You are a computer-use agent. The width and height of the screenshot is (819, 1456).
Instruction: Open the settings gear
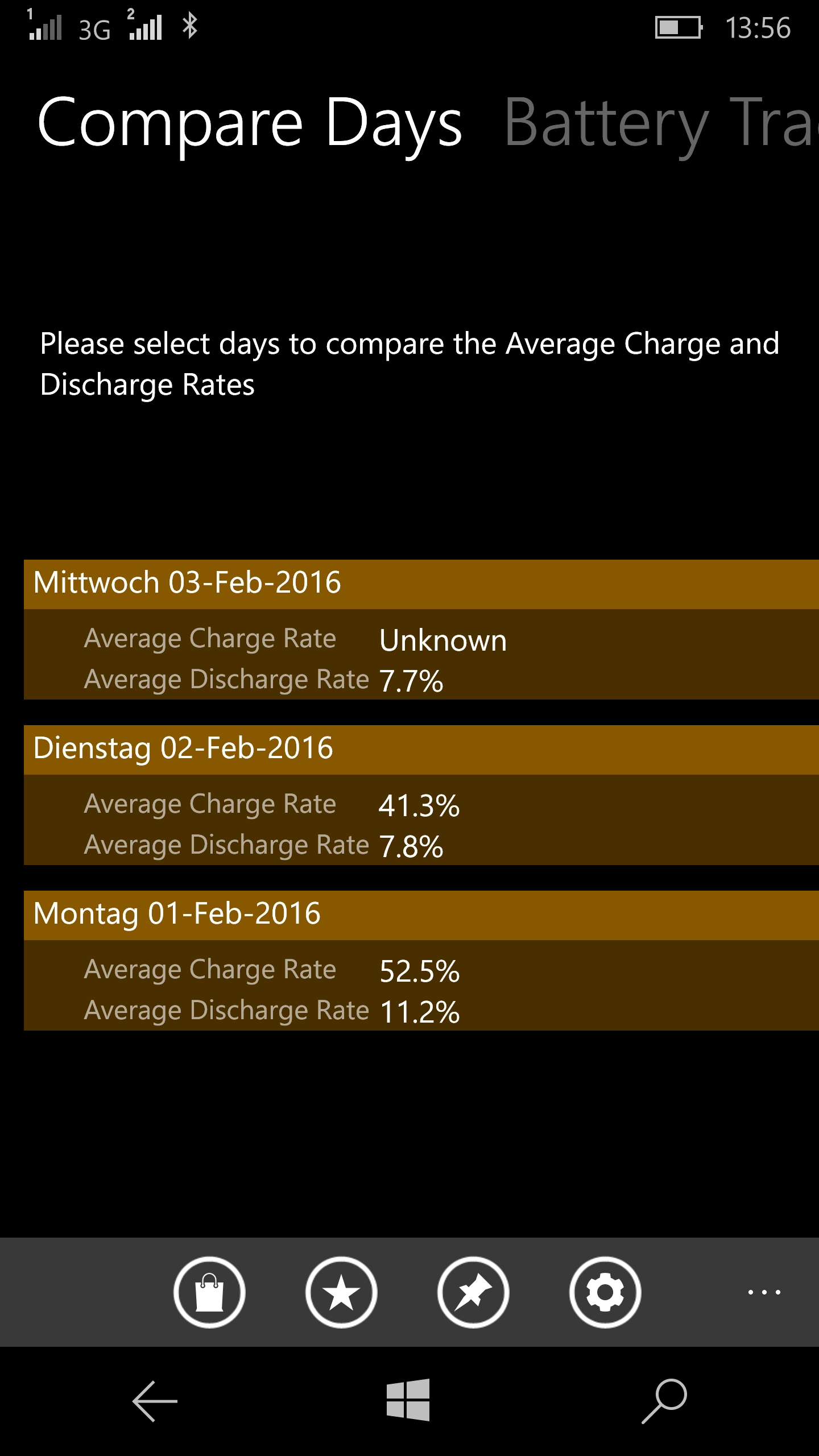point(605,1292)
